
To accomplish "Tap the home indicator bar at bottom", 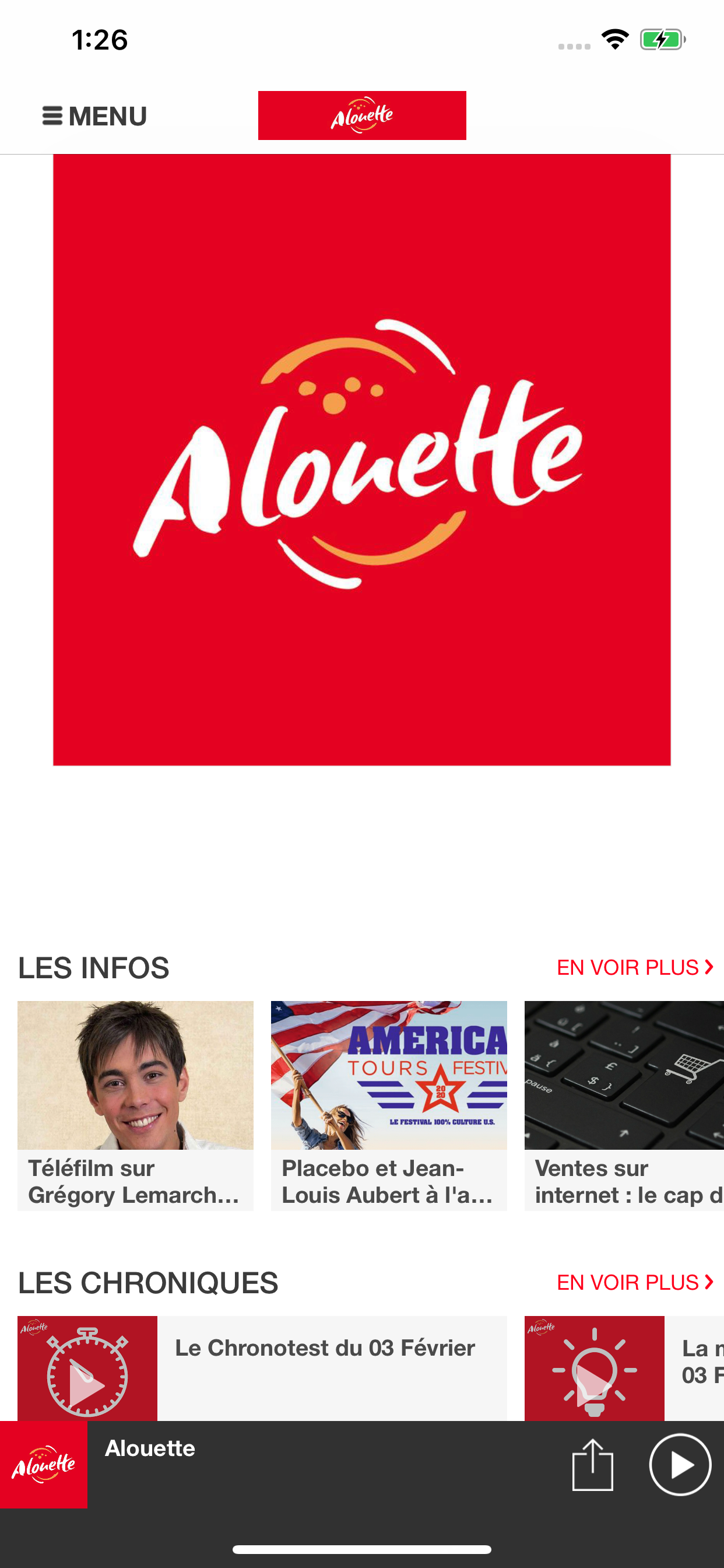I will point(362,1550).
